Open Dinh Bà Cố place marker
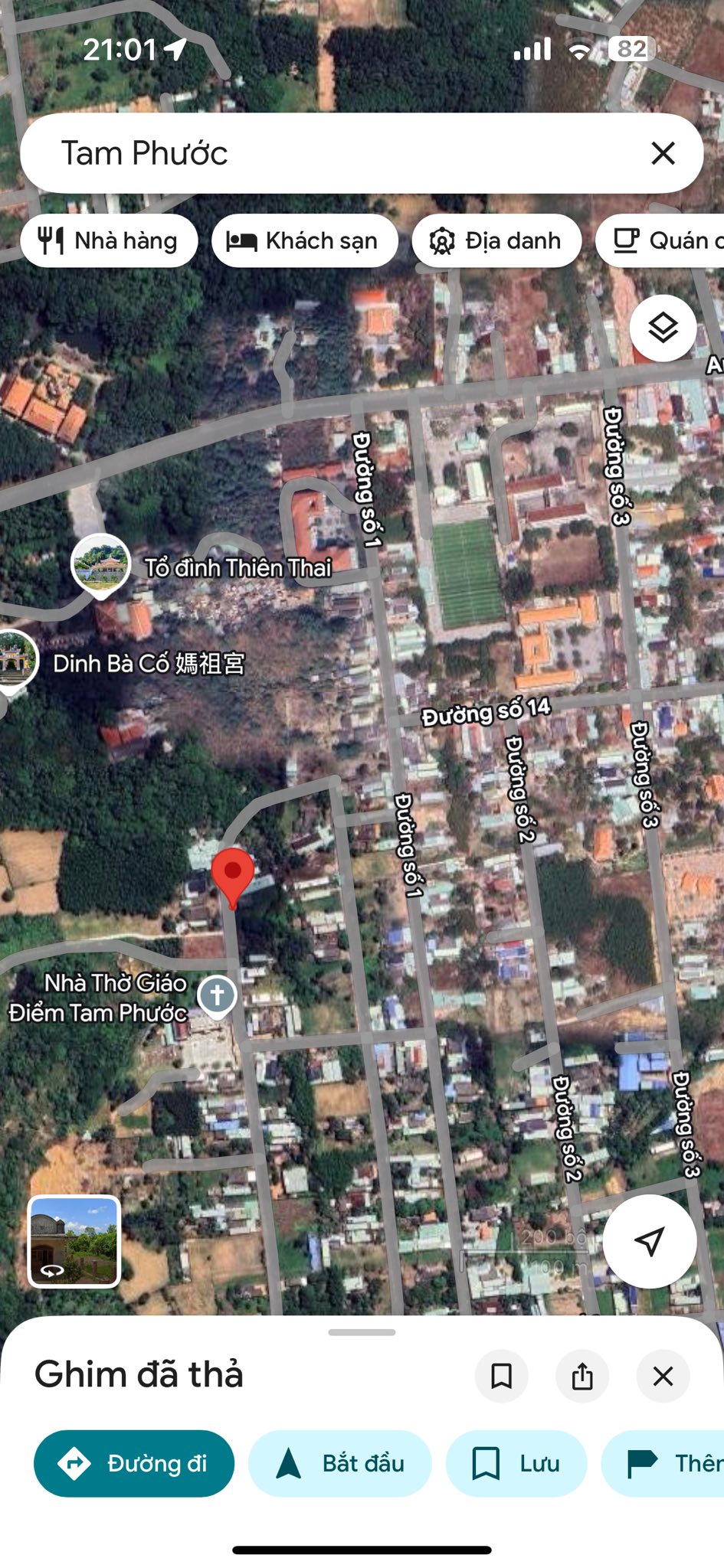Screen dimensions: 724x1568 tap(17, 660)
